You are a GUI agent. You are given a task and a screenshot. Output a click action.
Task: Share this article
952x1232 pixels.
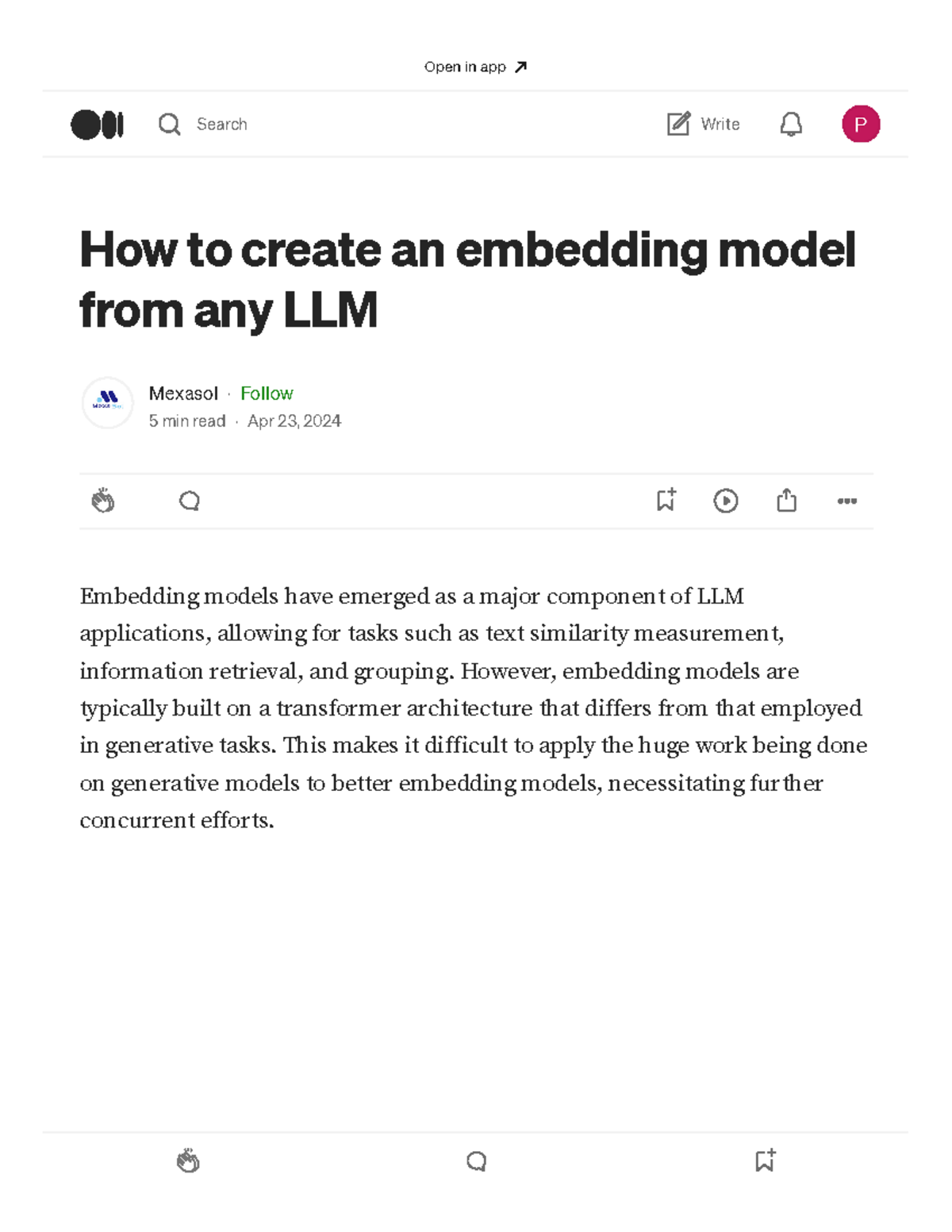point(786,501)
